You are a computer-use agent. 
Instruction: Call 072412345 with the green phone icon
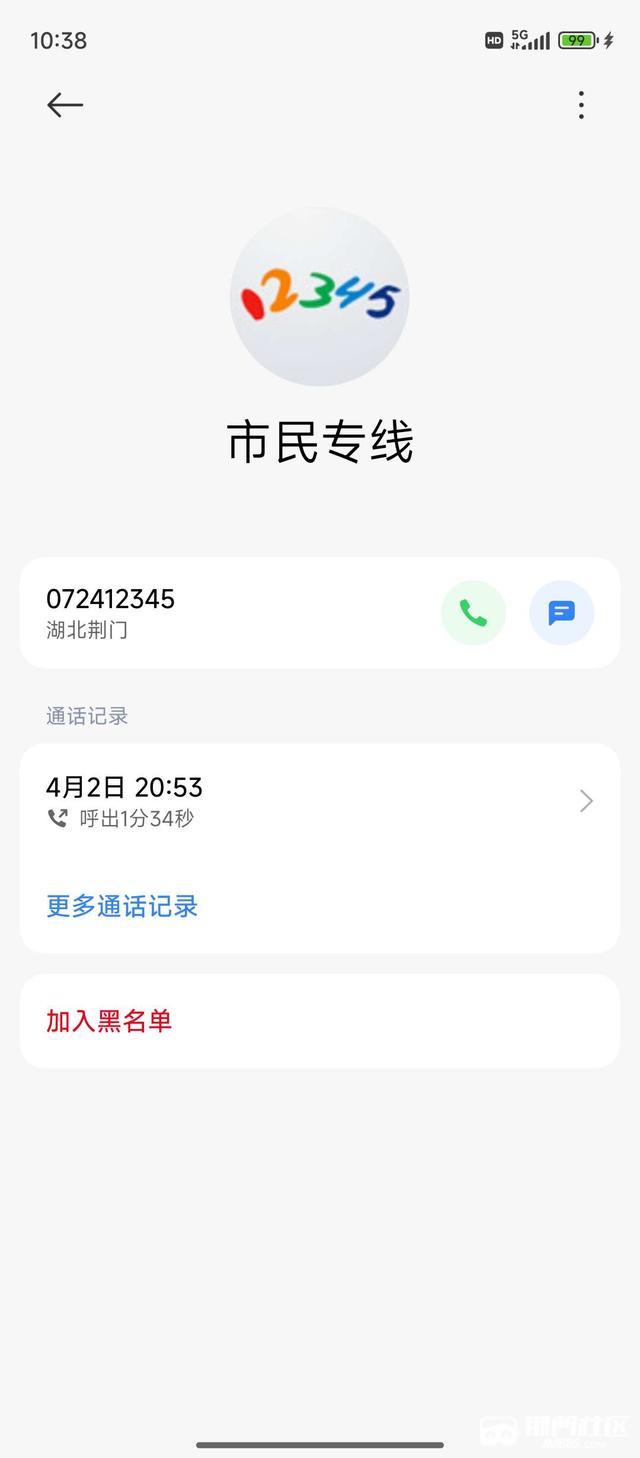point(473,613)
